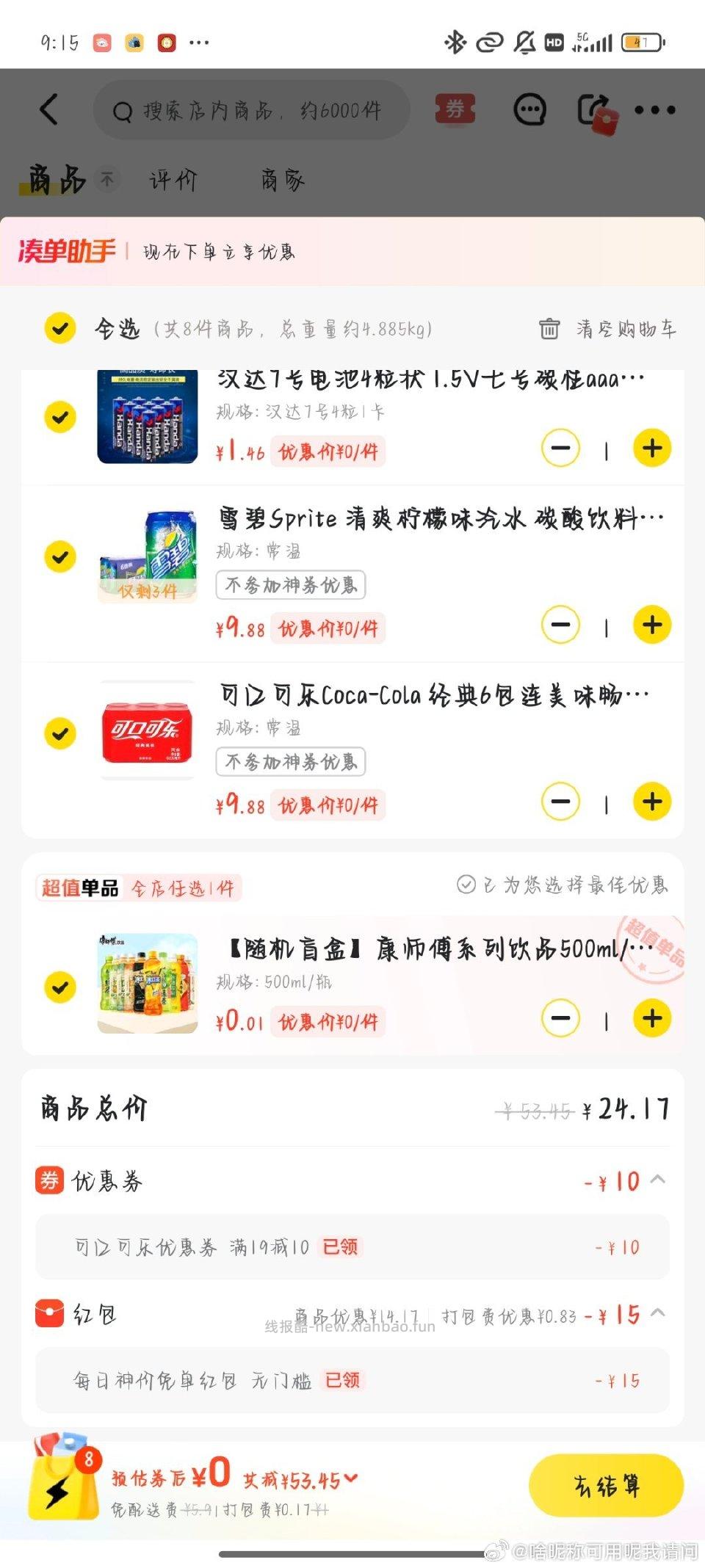Increase Sprite quantity with the plus stepper
Viewport: 705px width, 1568px height.
coord(652,623)
